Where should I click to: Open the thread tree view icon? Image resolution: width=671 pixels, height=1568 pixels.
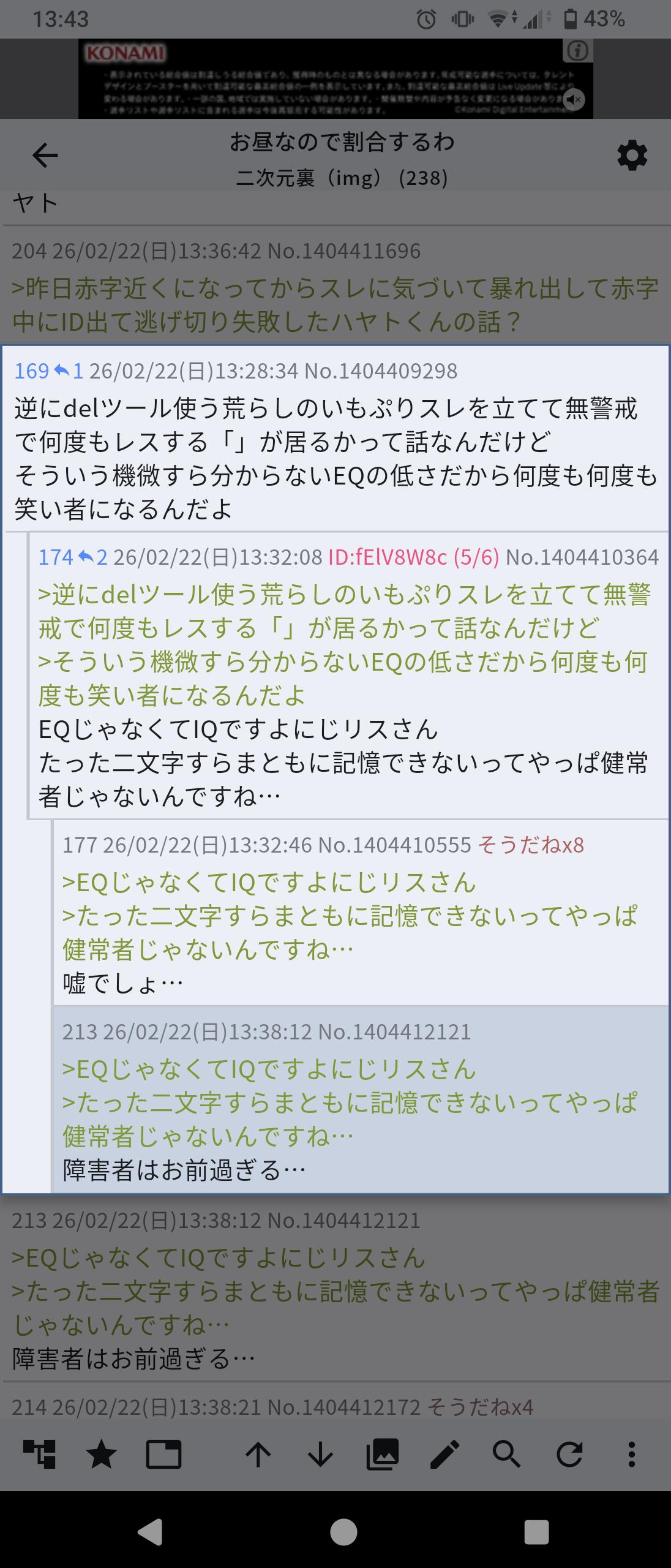pyautogui.click(x=40, y=1454)
